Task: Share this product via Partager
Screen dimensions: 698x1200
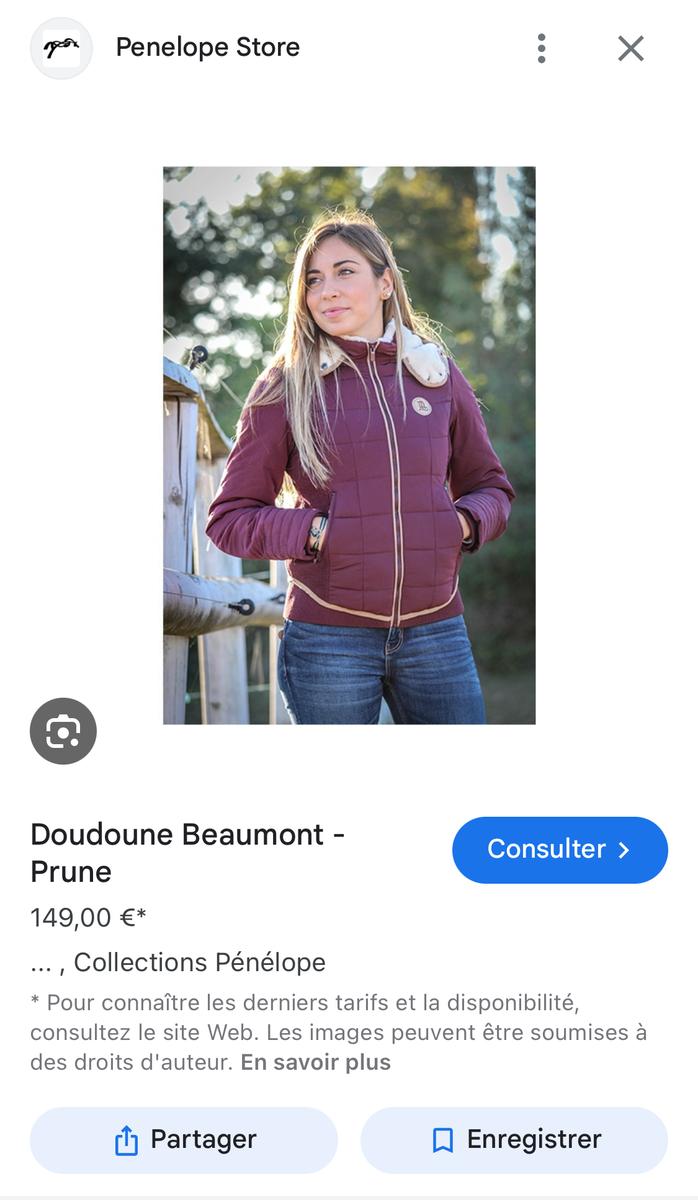Action: point(184,1139)
